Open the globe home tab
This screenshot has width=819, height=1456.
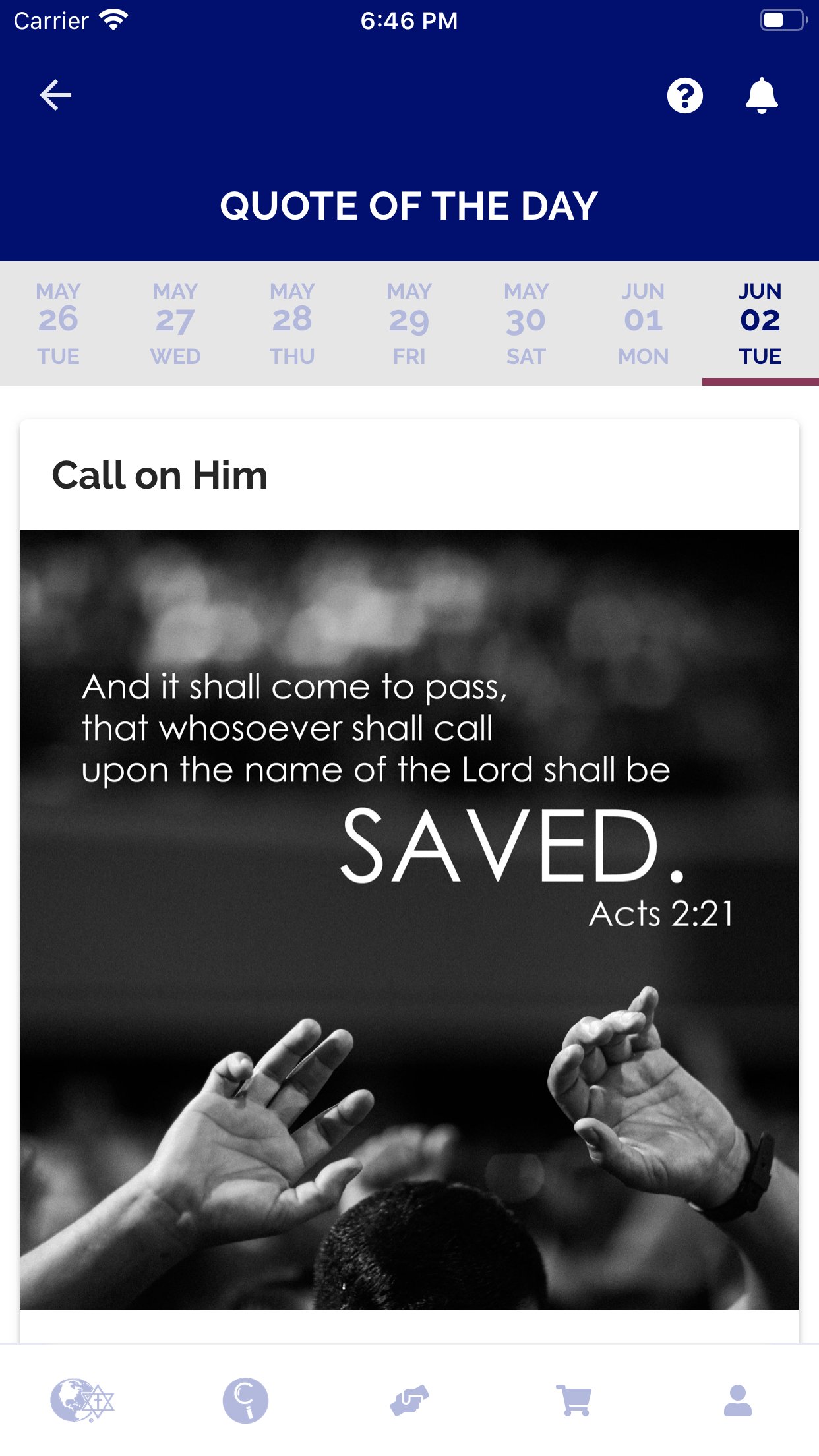pos(82,1400)
